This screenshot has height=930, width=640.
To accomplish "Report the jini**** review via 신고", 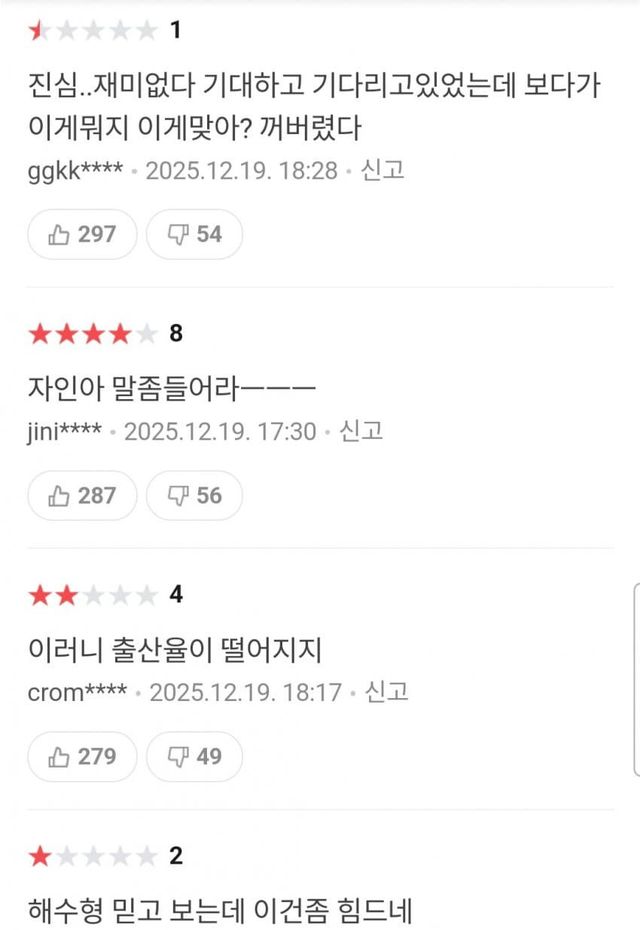I will tap(361, 431).
